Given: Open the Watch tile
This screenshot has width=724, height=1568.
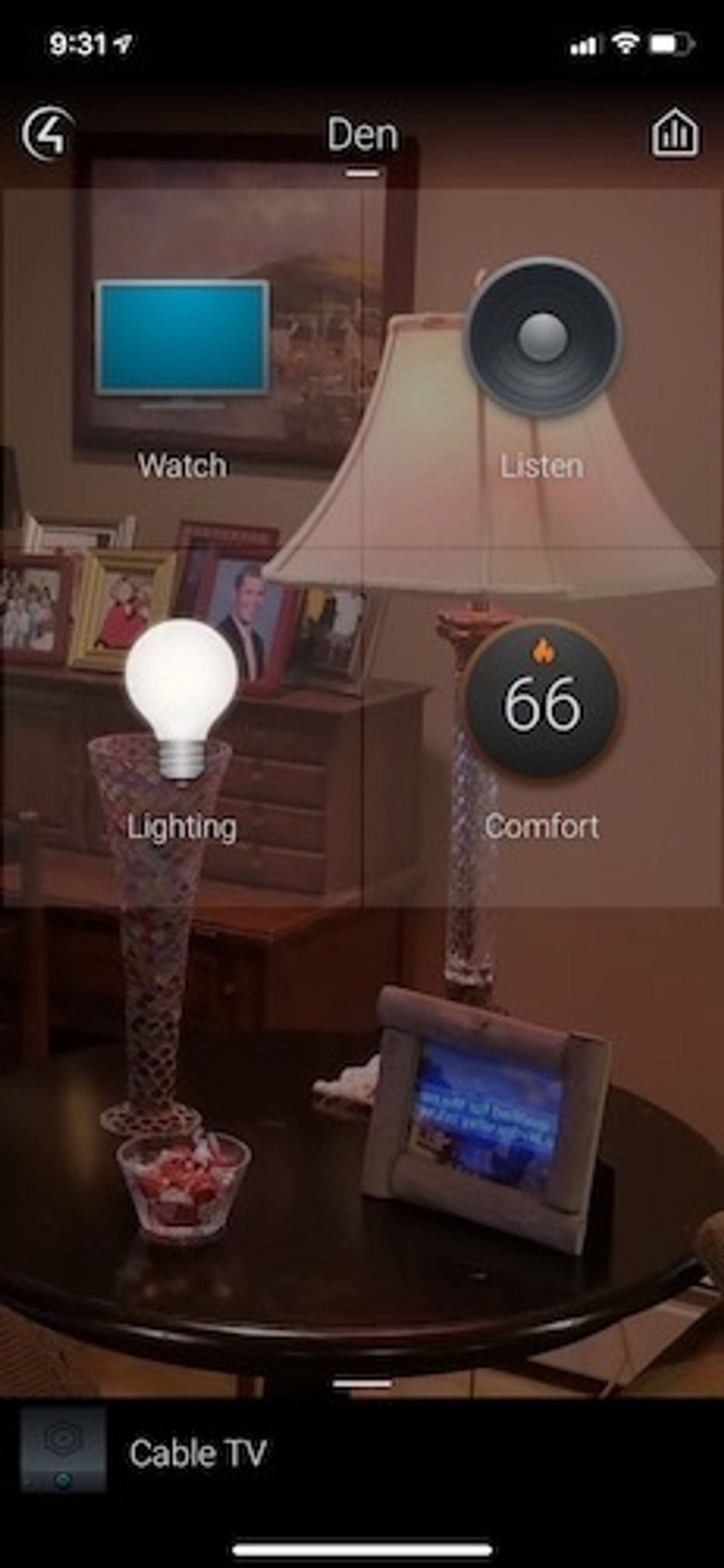Looking at the screenshot, I should [x=182, y=370].
